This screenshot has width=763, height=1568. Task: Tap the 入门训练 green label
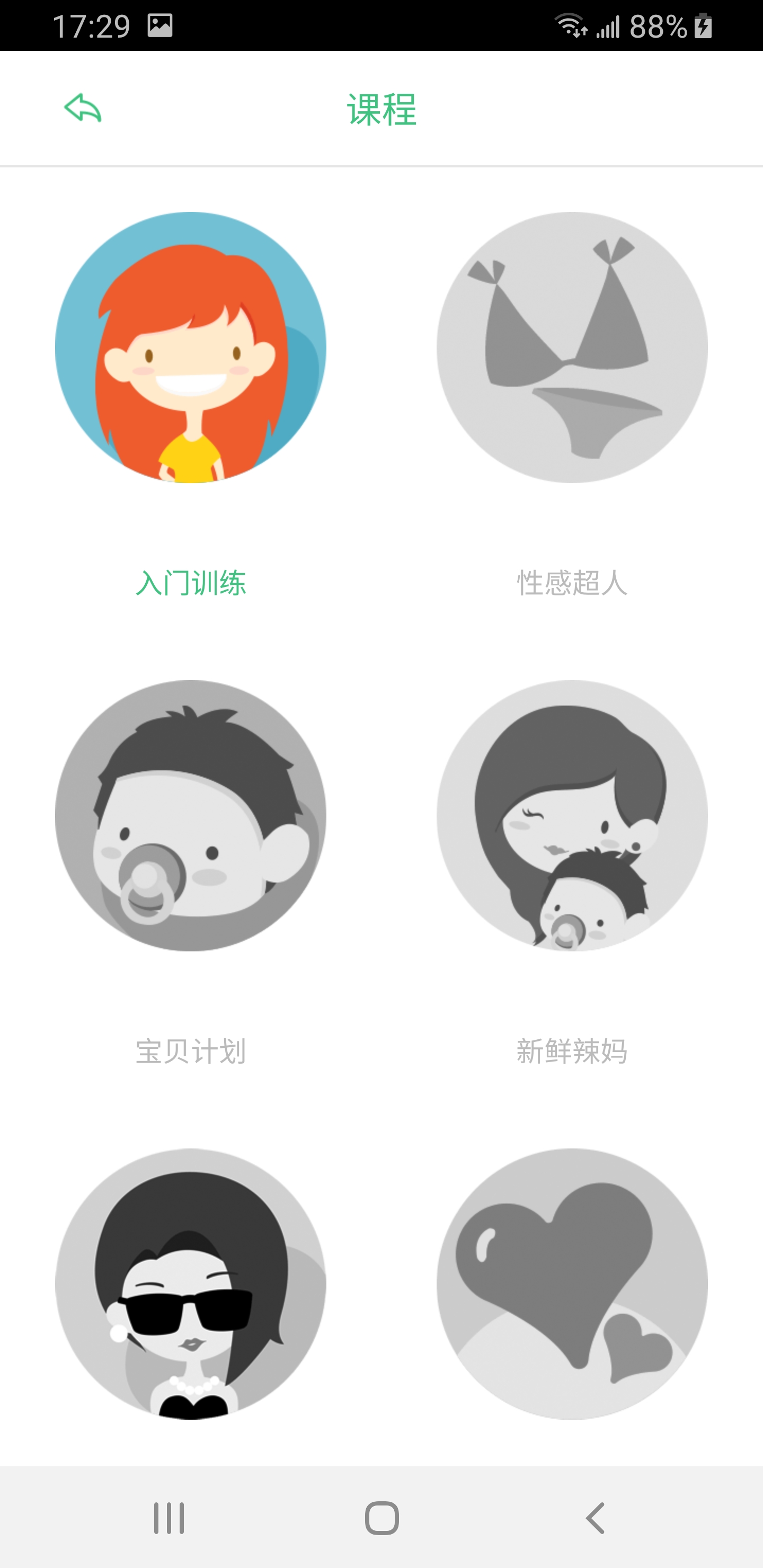tap(191, 582)
